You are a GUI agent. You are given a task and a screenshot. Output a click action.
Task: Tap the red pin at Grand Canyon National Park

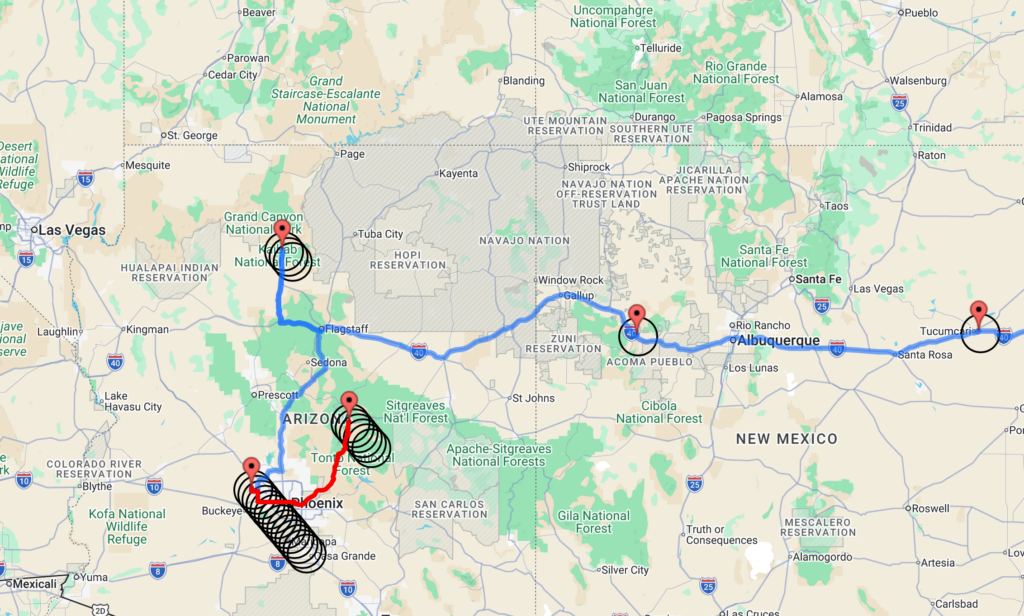click(282, 232)
